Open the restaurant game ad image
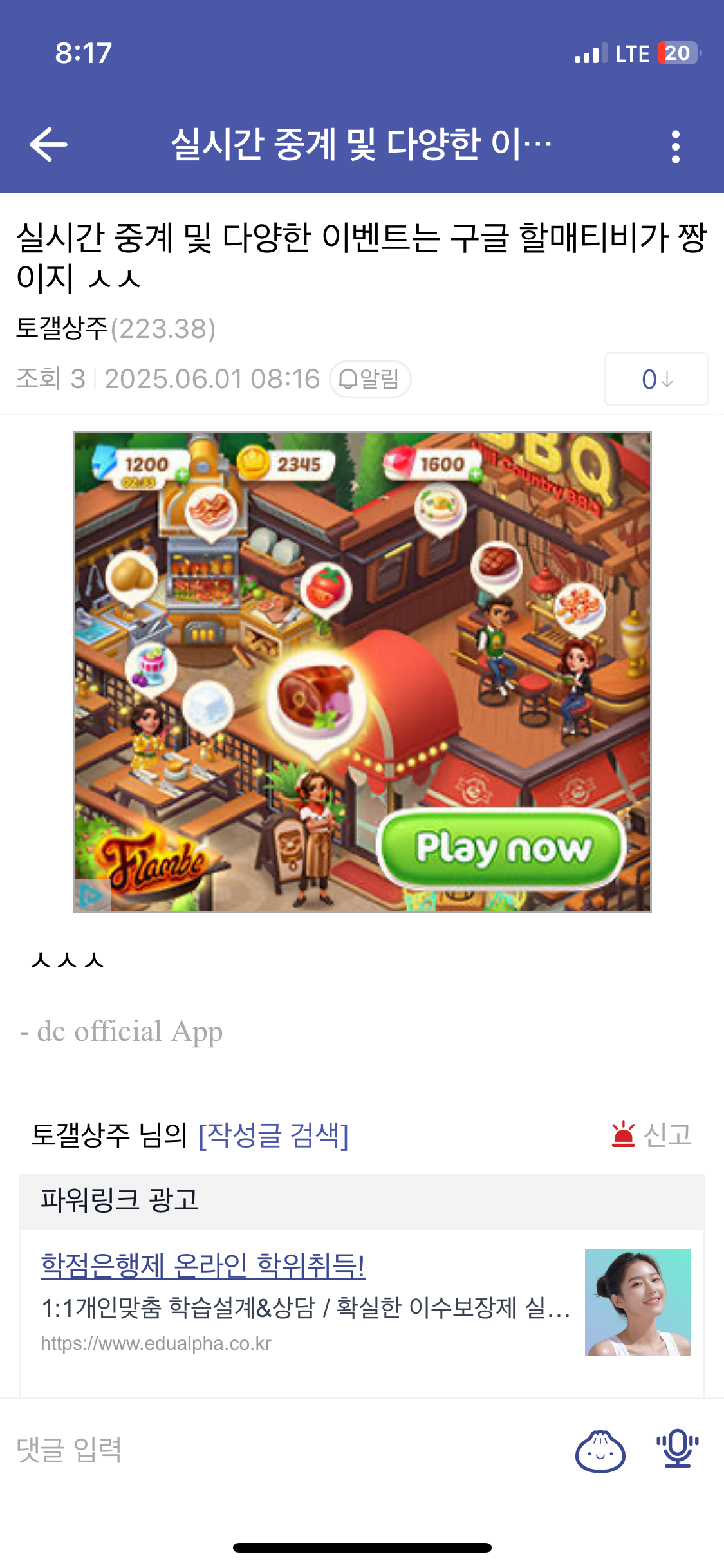The height and width of the screenshot is (1568, 724). point(362,644)
